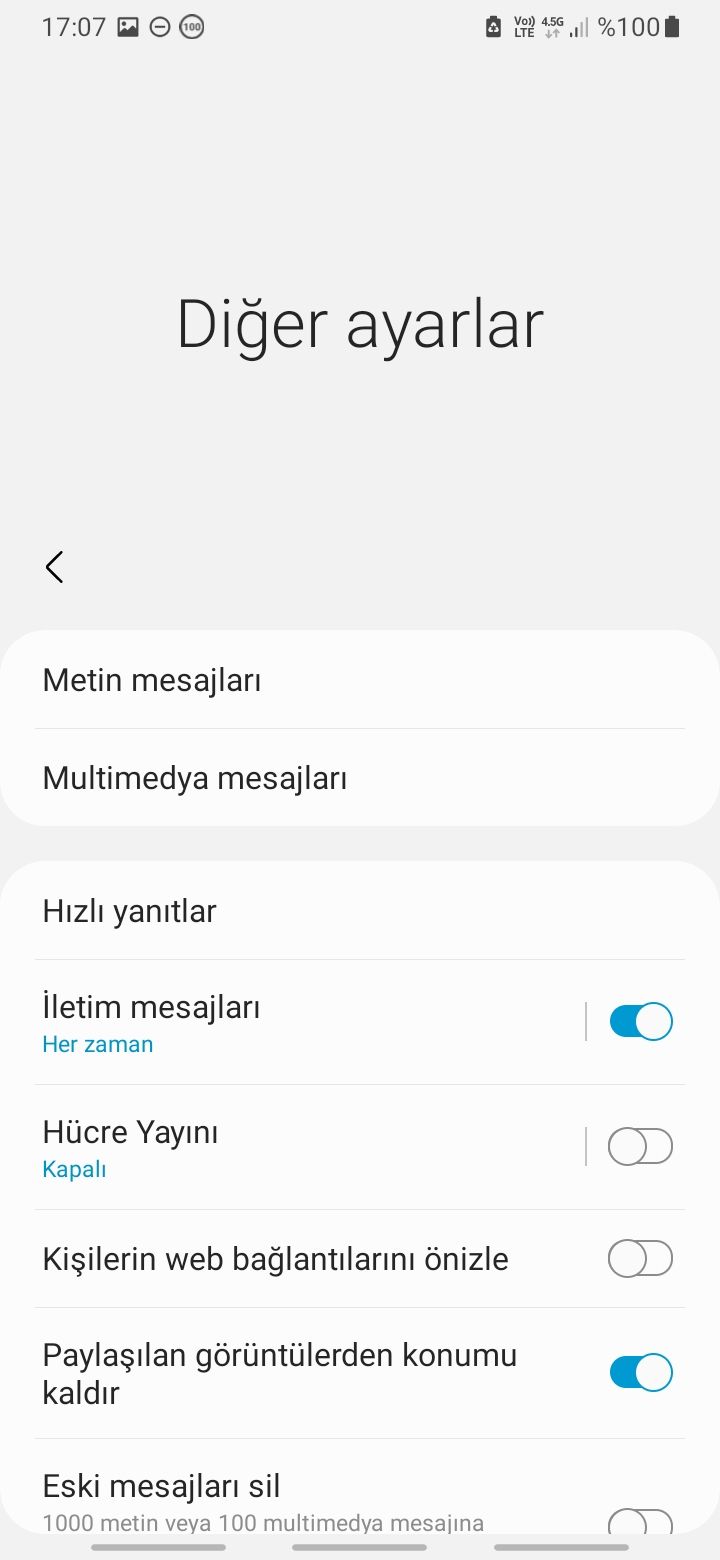Tap the circled 100 battery saver icon
This screenshot has width=720, height=1560.
pos(192,27)
